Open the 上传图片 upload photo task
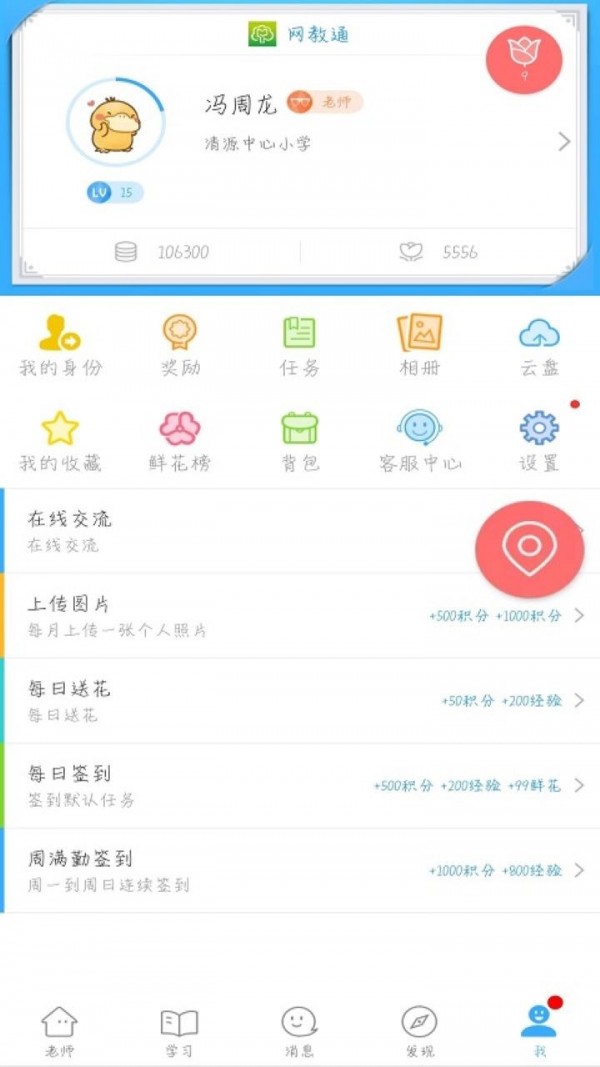This screenshot has height=1067, width=600. (300, 616)
